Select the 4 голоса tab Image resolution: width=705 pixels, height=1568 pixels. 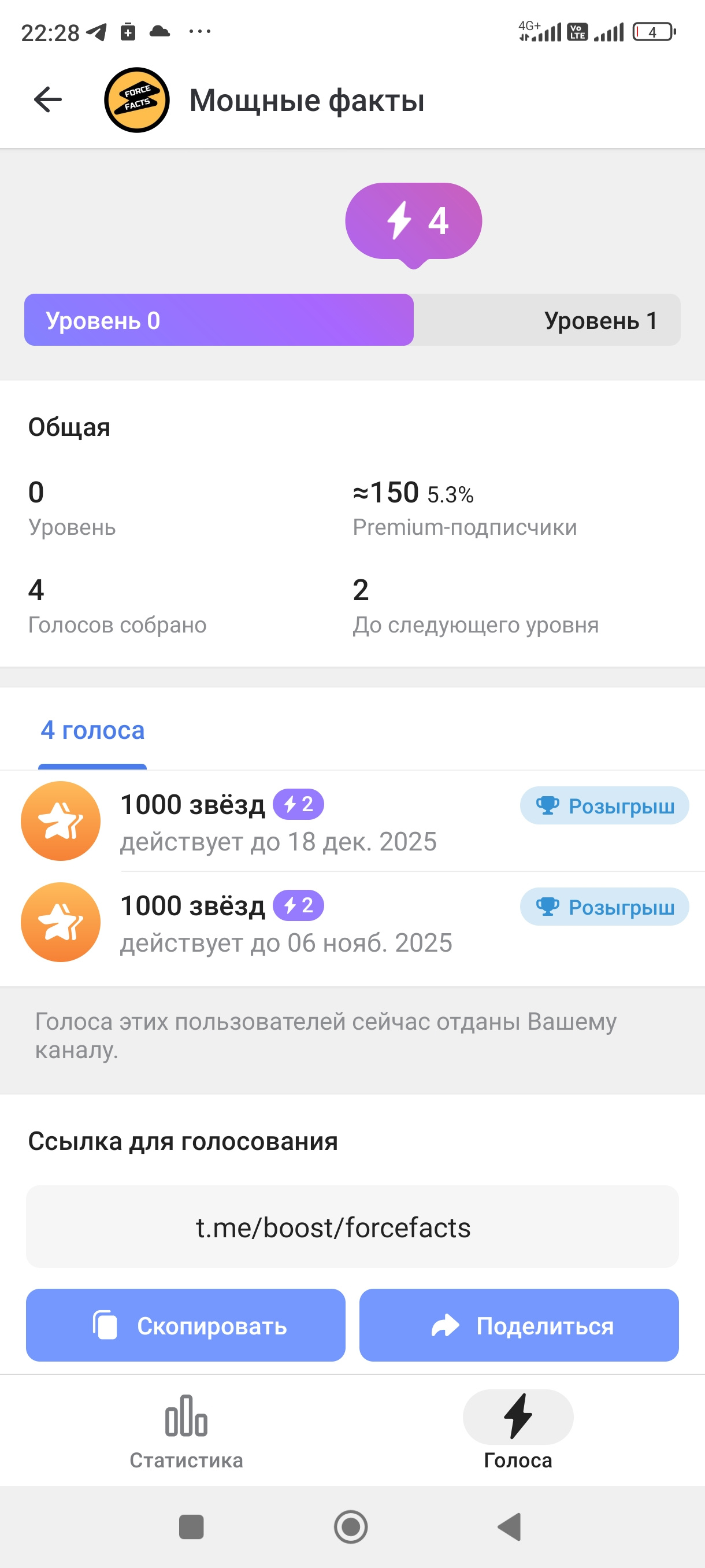click(92, 730)
